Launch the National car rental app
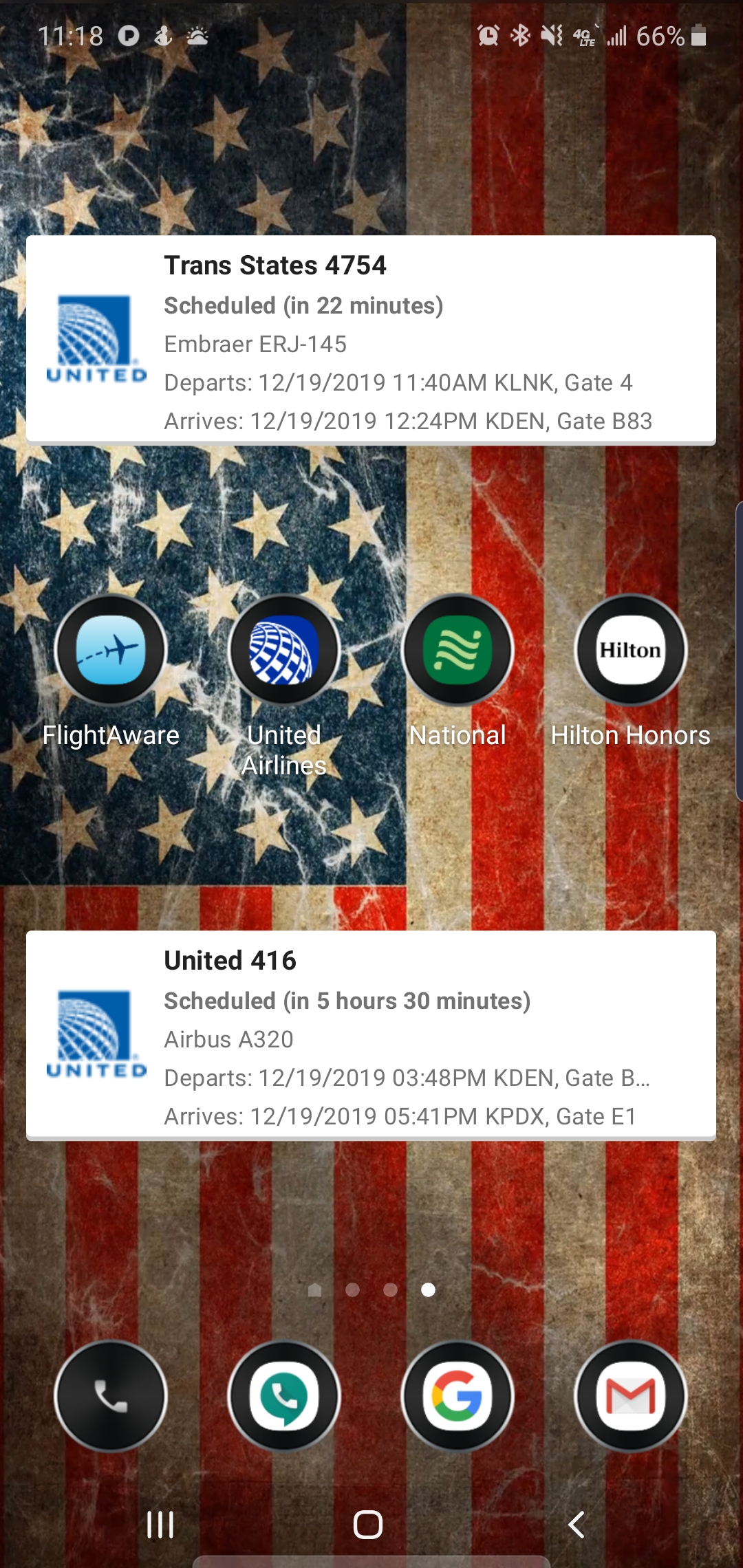The width and height of the screenshot is (743, 1568). click(457, 651)
